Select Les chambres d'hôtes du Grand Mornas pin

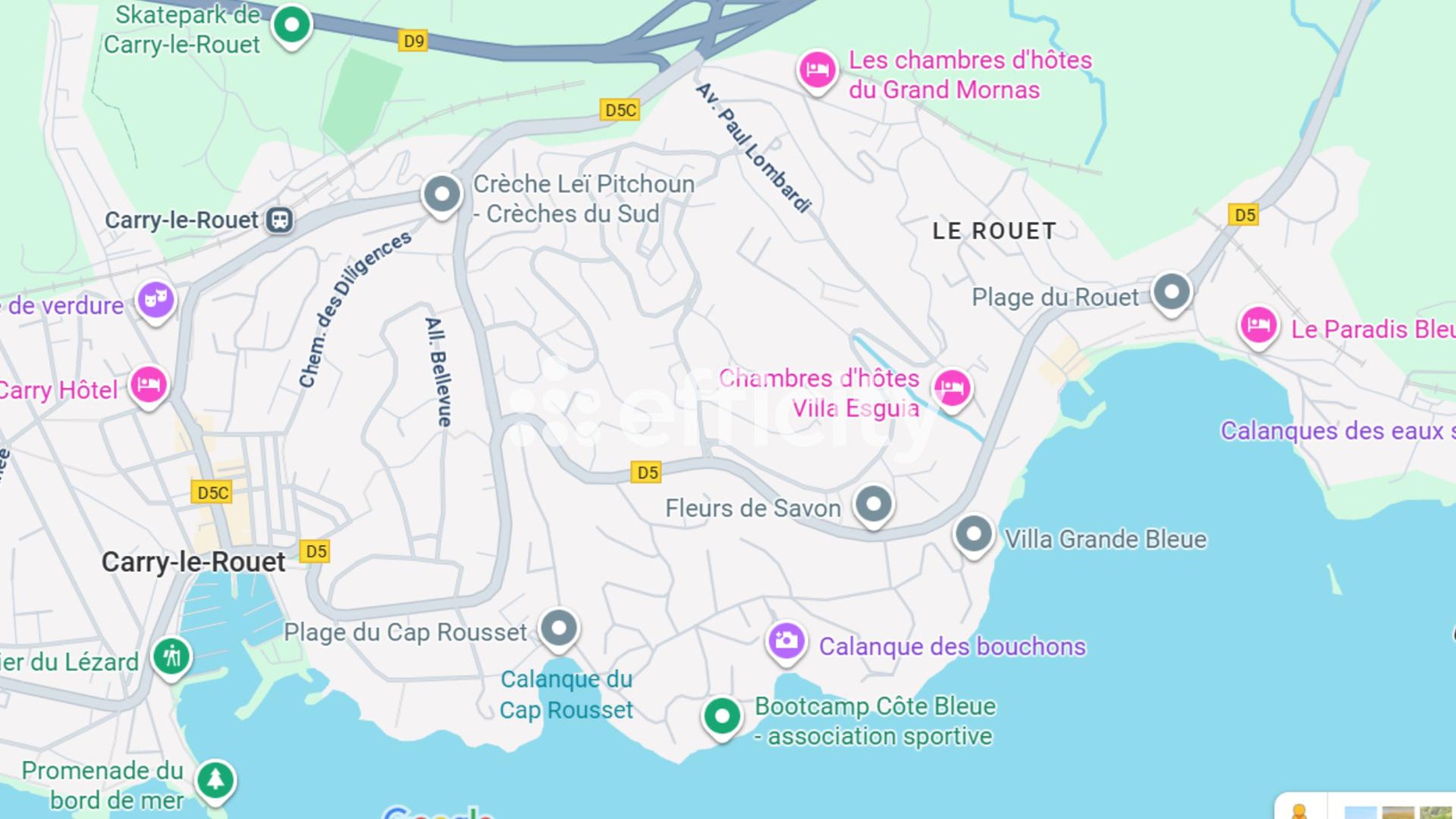click(x=817, y=70)
